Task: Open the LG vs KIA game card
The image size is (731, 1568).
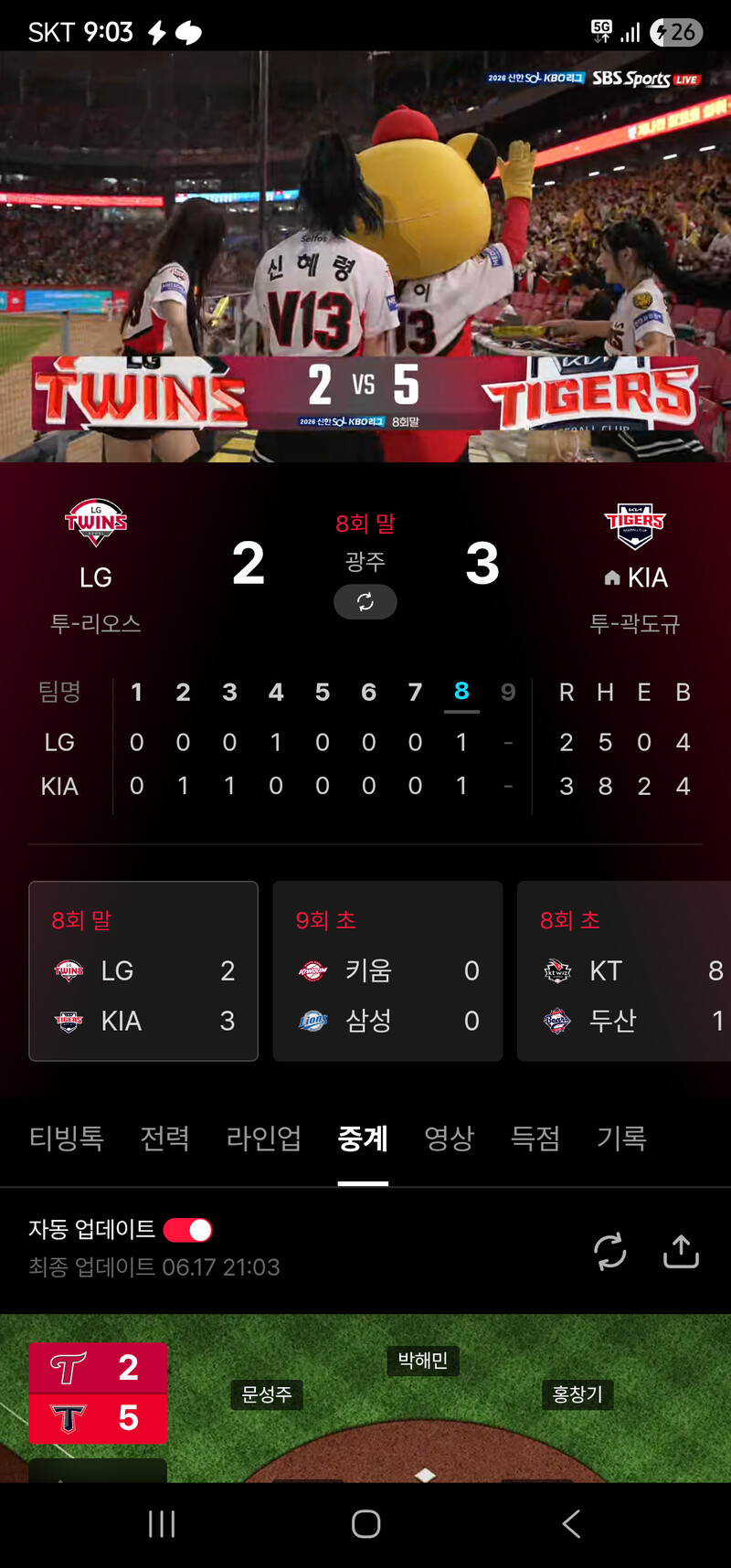Action: pos(143,970)
